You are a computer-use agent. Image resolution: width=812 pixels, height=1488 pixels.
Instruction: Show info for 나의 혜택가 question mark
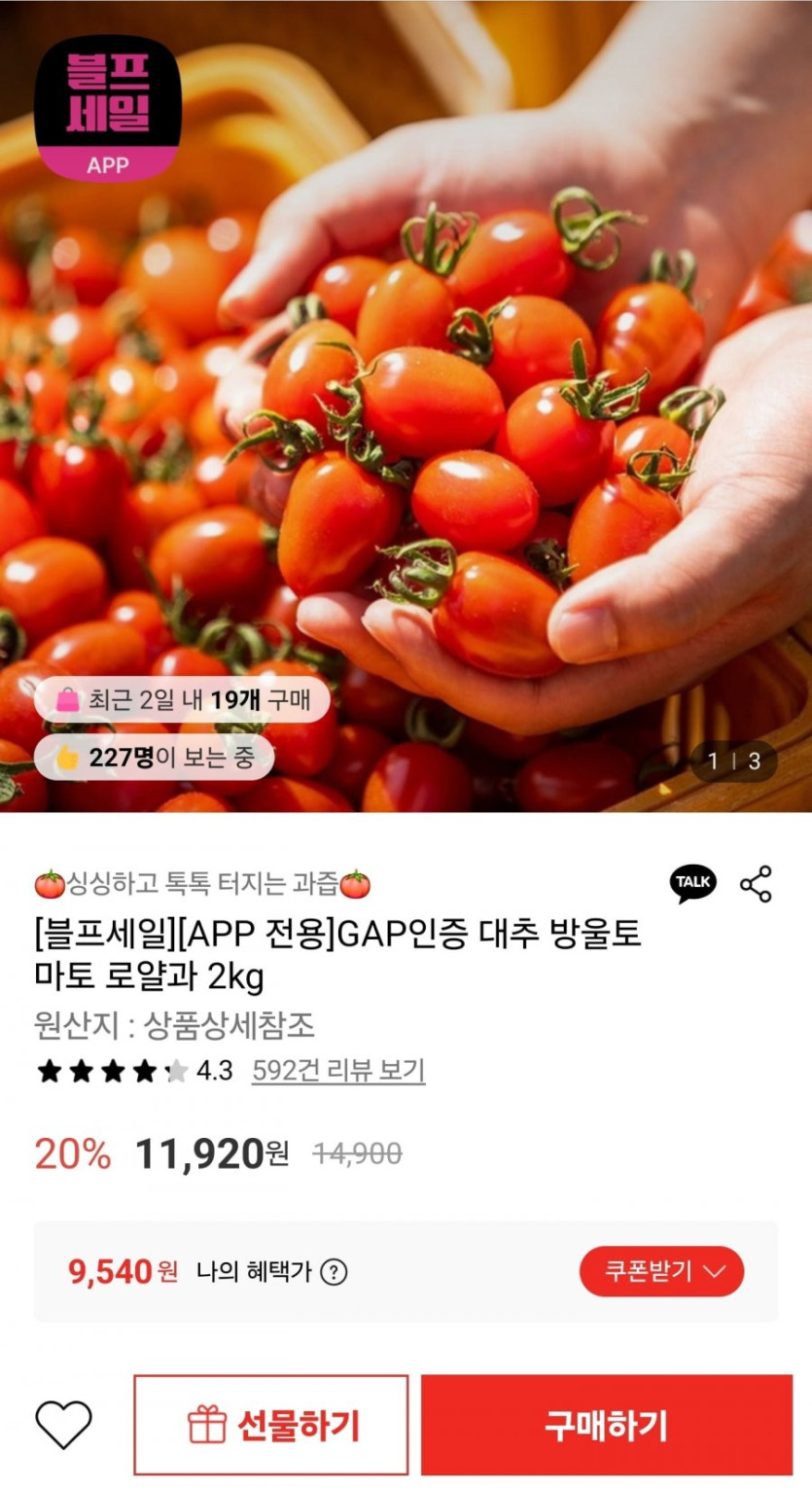point(334,1272)
